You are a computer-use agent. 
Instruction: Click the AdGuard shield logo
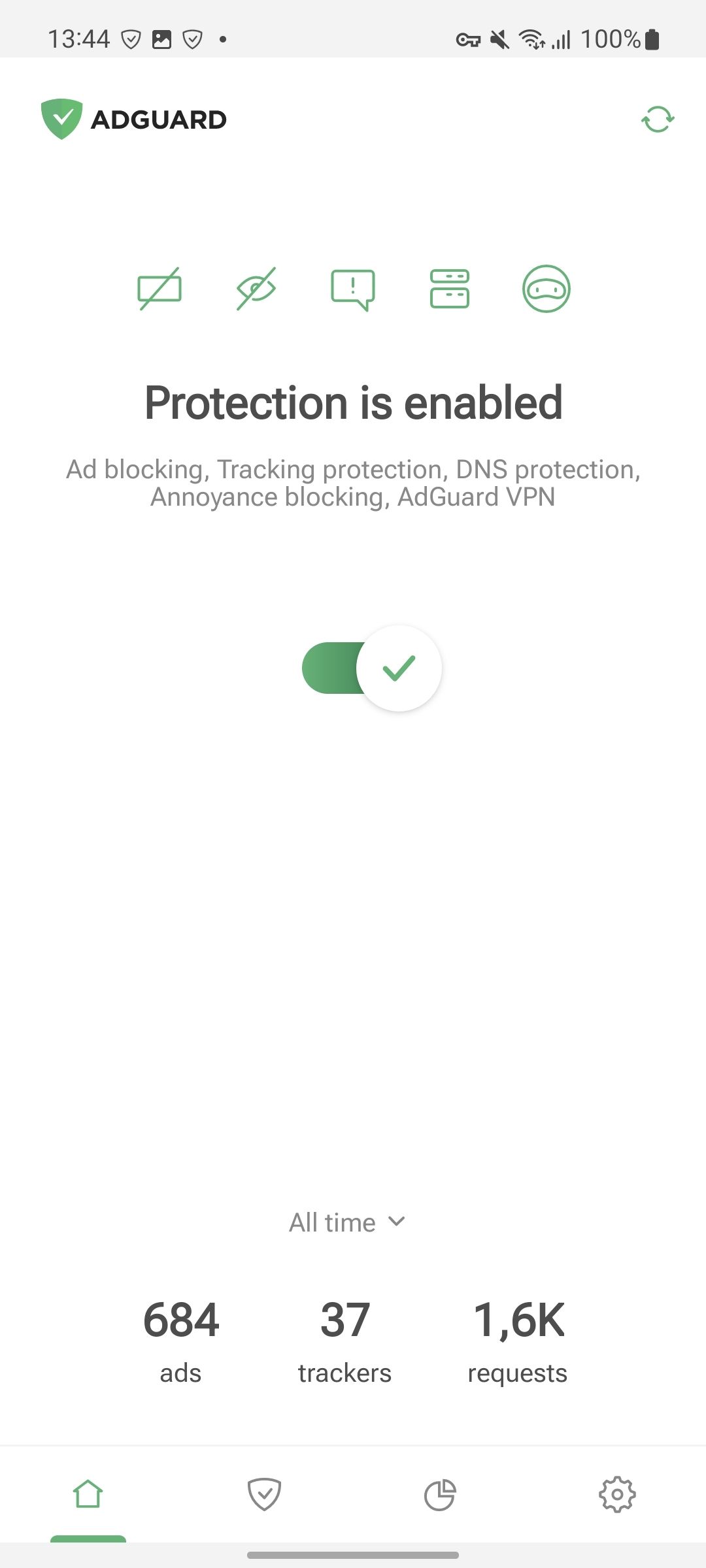click(x=62, y=118)
